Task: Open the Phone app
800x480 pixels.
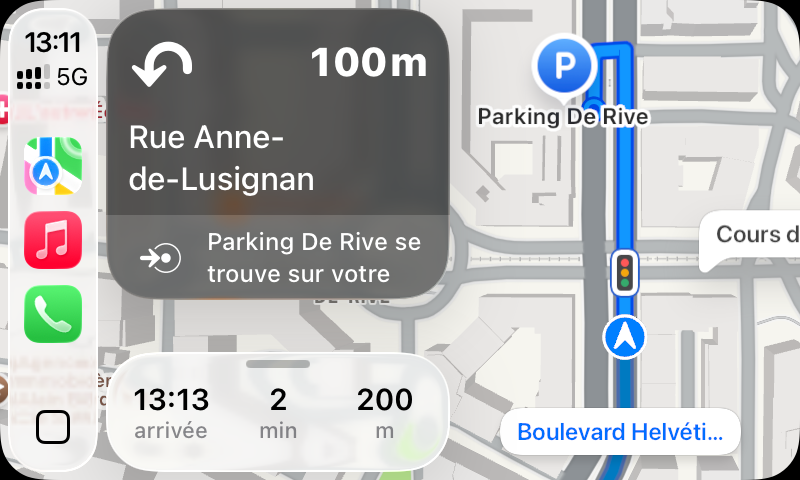Action: pyautogui.click(x=52, y=313)
